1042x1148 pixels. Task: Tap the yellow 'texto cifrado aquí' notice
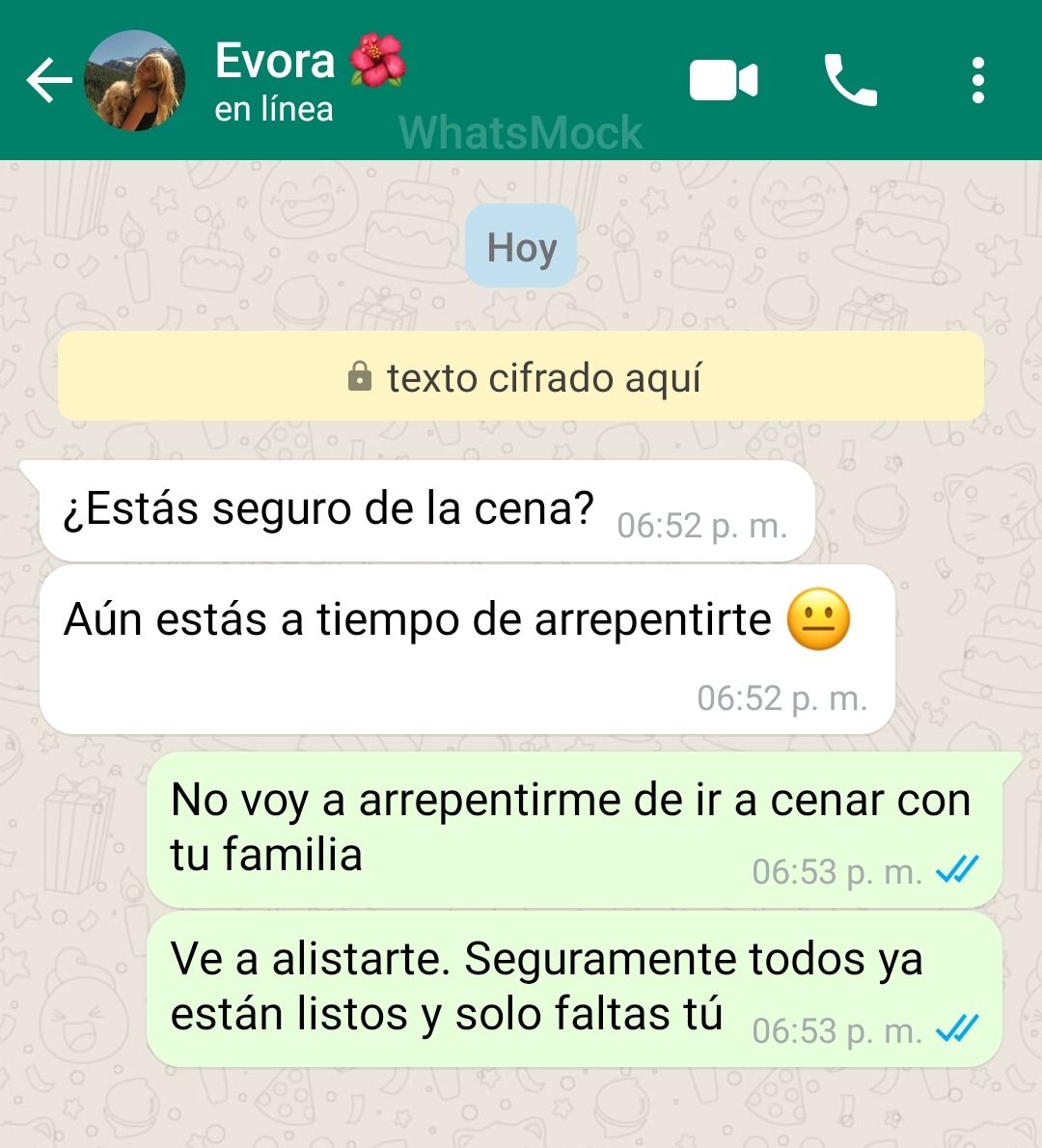pos(521,377)
